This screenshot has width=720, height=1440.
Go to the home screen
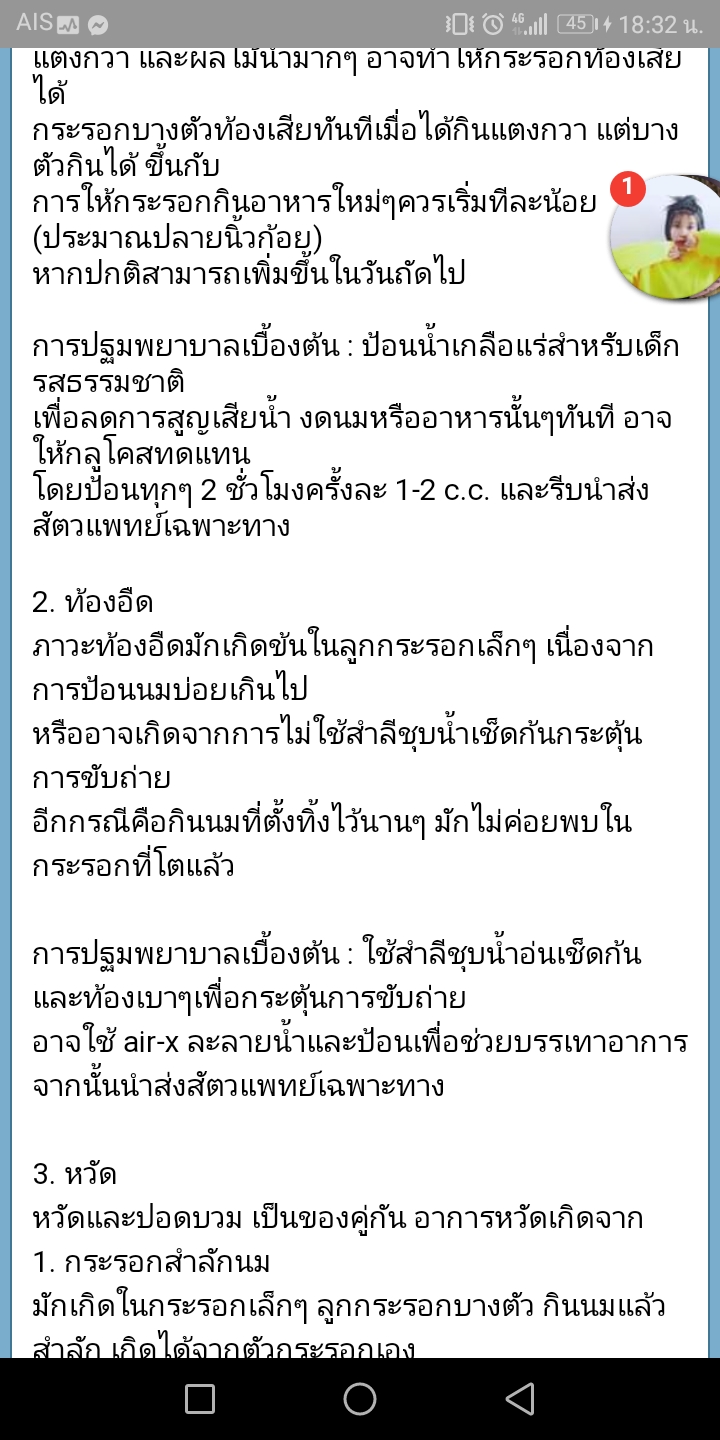point(360,1399)
